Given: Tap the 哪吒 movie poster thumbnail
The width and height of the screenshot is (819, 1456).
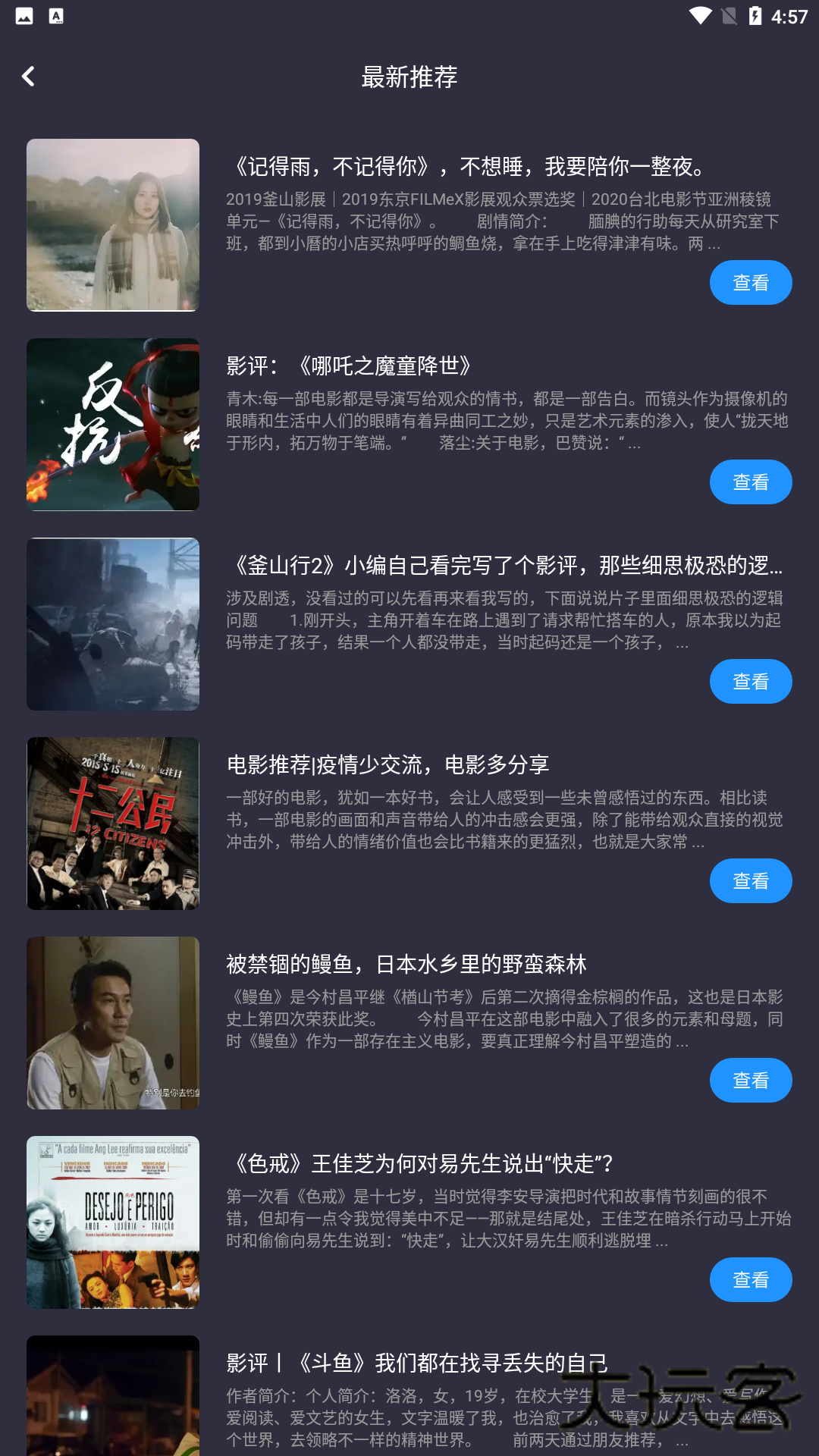Looking at the screenshot, I should 113,424.
